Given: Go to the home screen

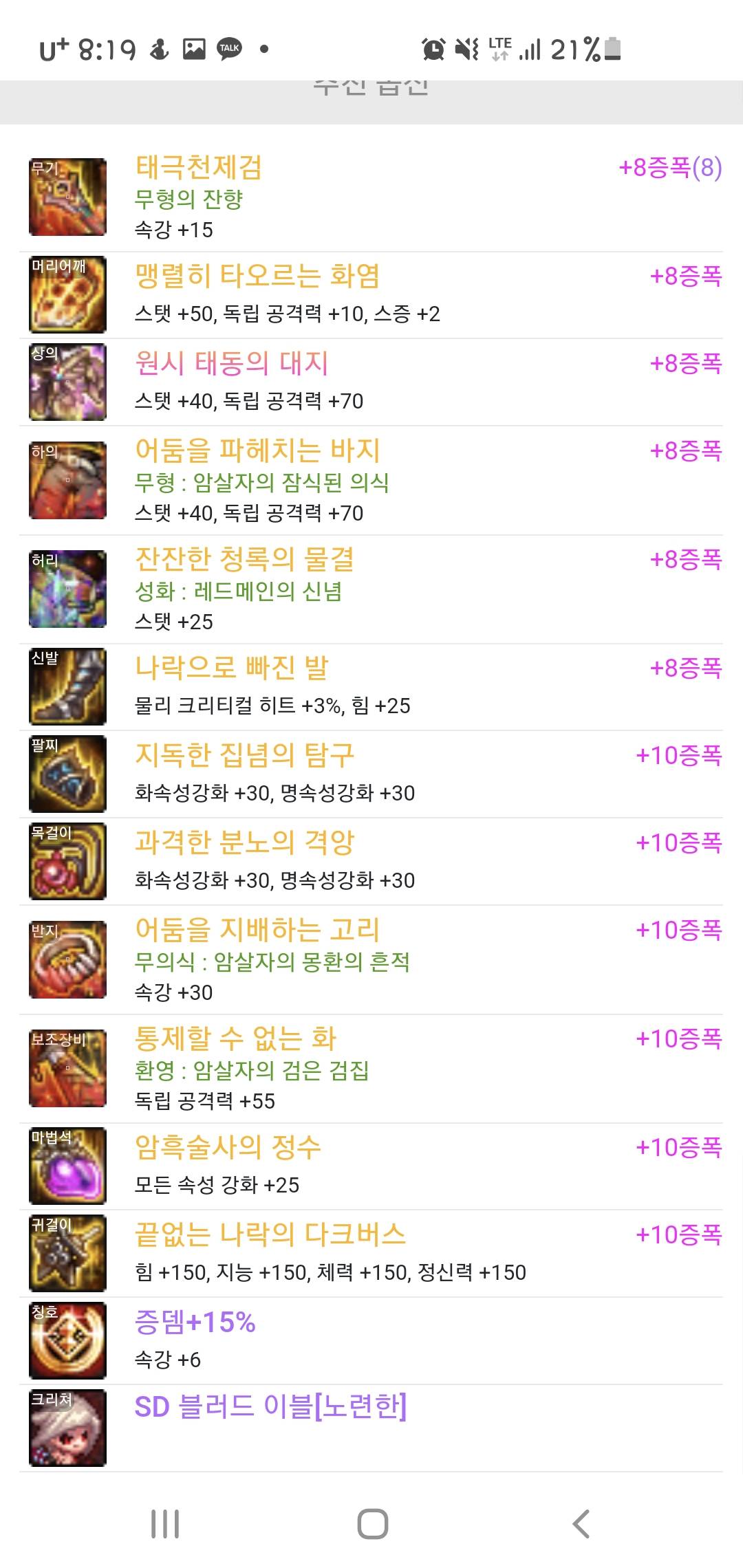Looking at the screenshot, I should (x=372, y=1524).
